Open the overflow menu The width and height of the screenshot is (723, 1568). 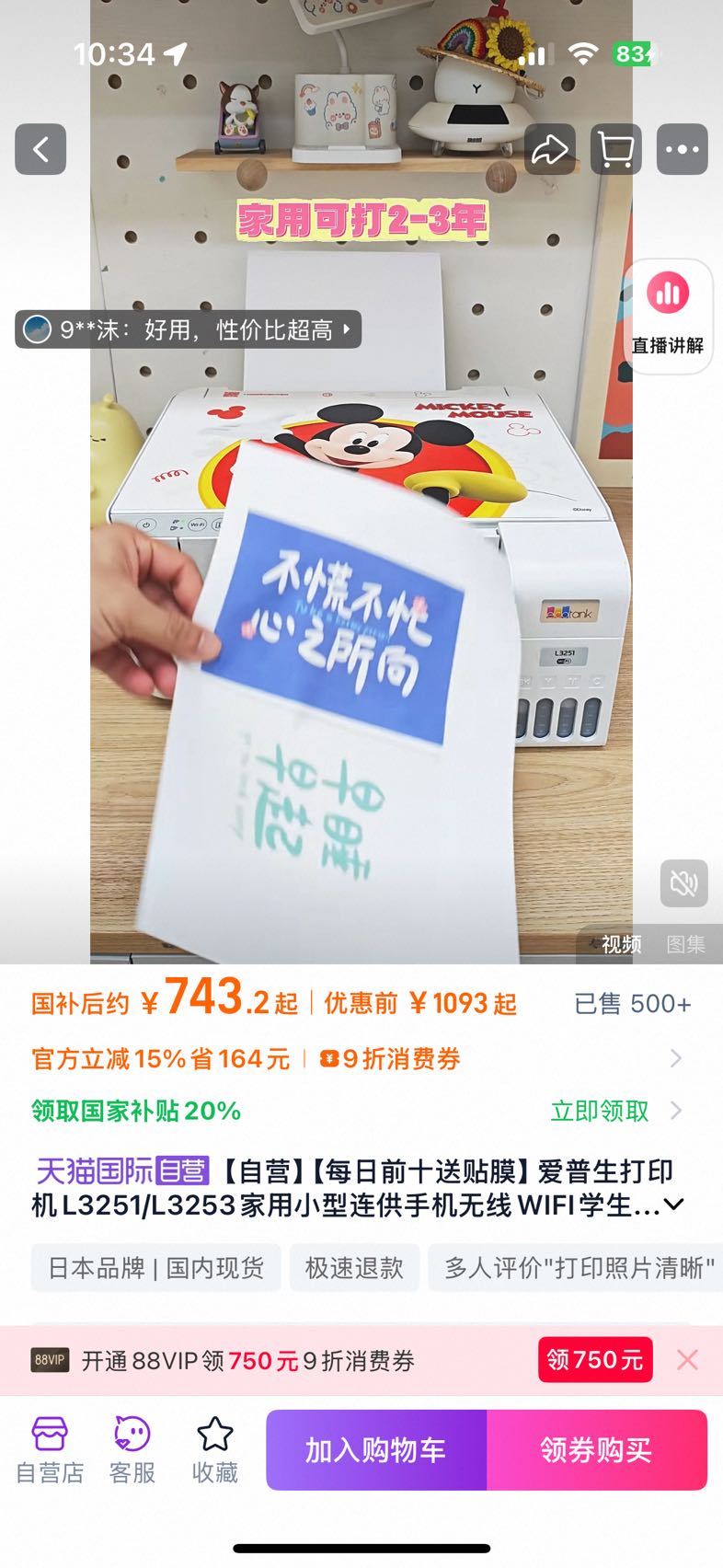tap(682, 149)
